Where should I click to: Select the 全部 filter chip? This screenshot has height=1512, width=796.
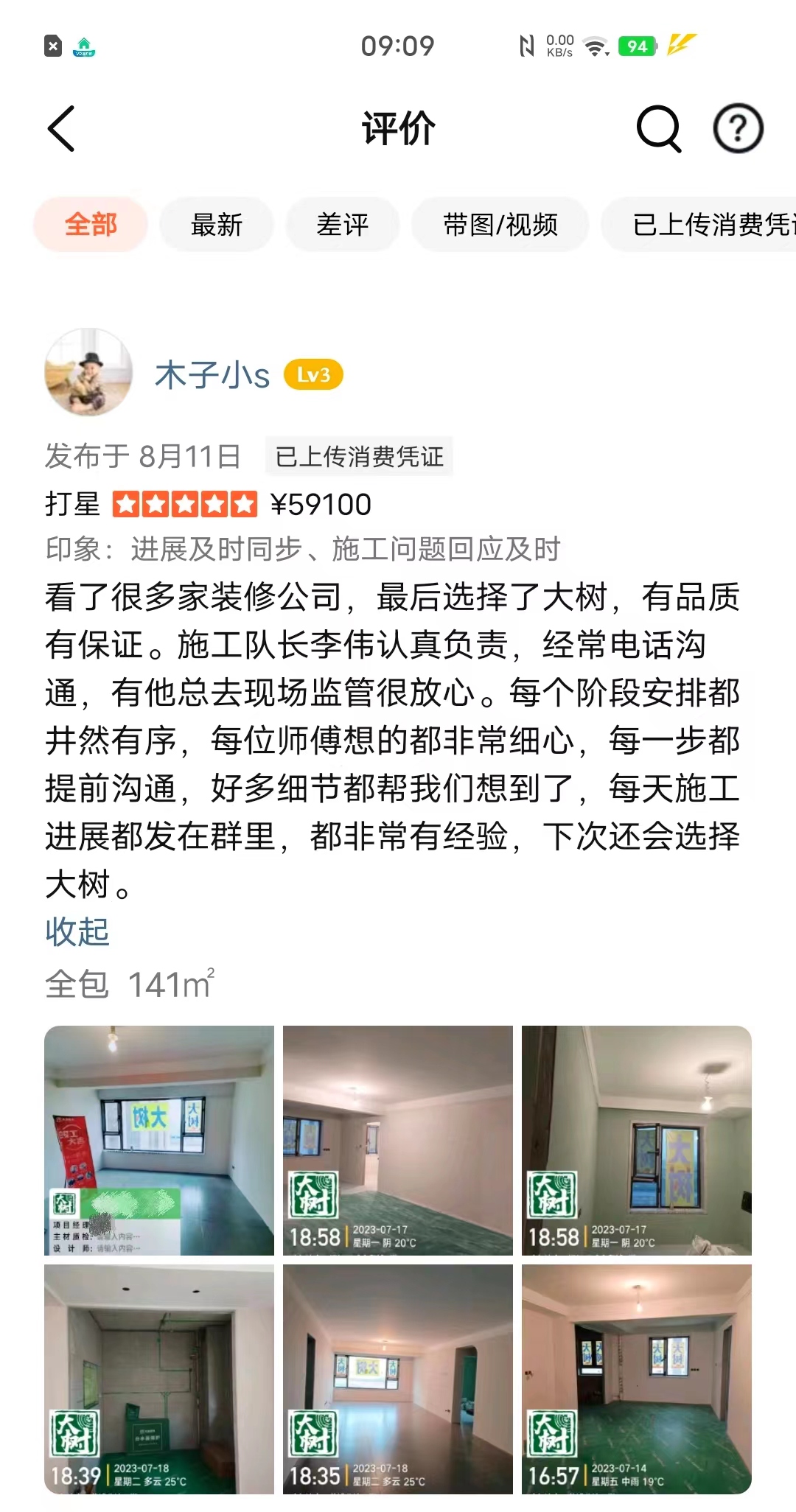[91, 224]
